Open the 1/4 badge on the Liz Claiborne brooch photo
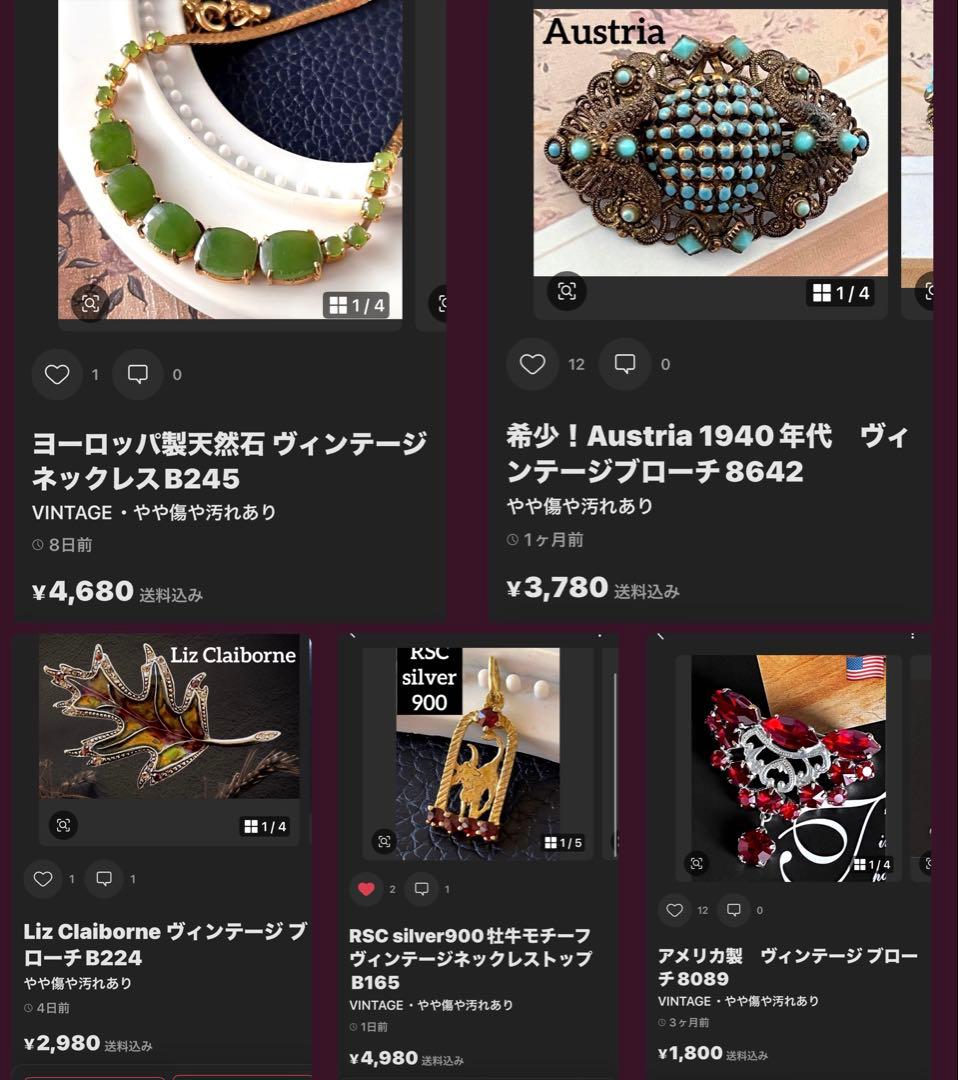 click(266, 826)
